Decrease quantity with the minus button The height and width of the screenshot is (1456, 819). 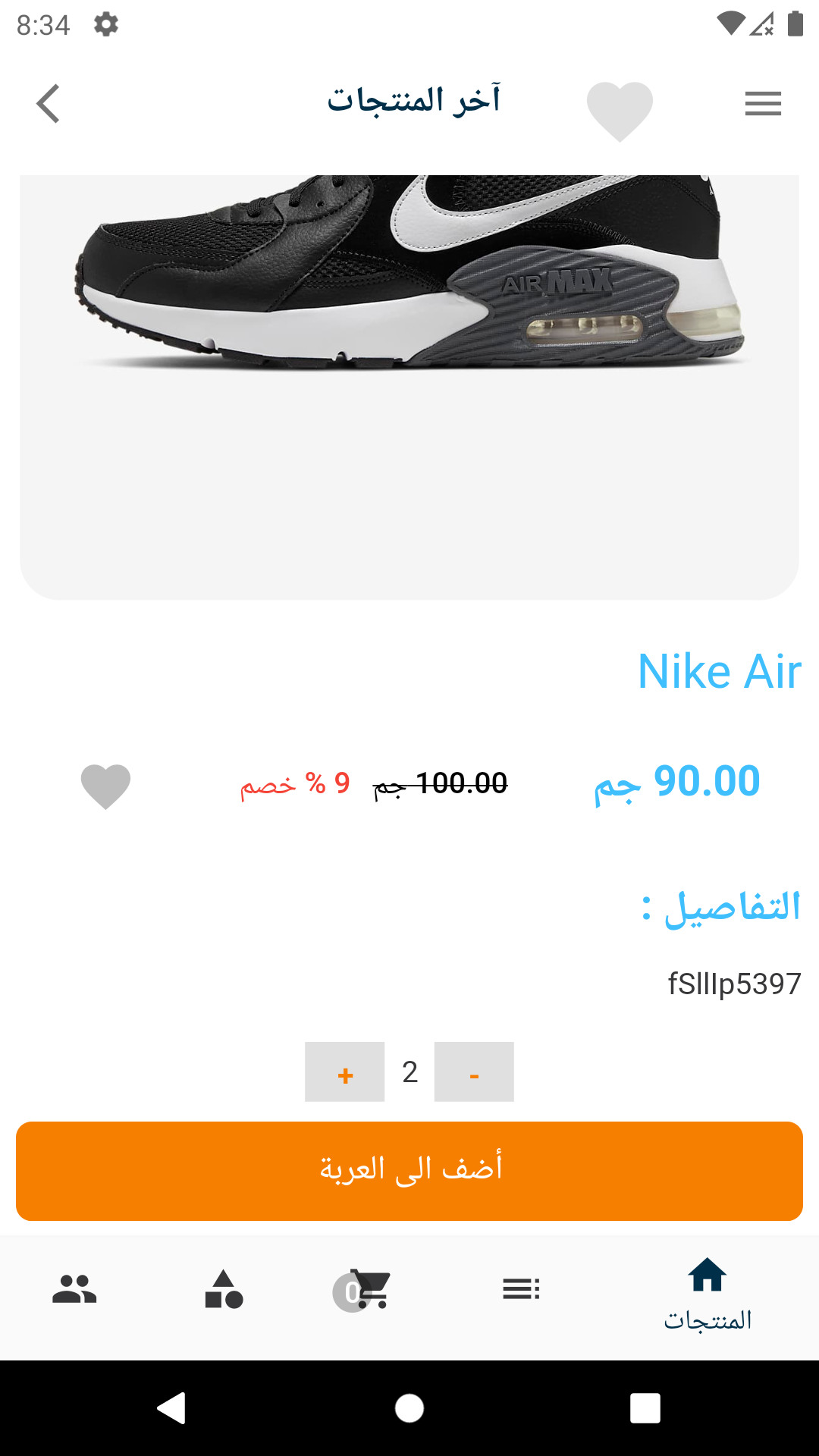(x=474, y=1072)
